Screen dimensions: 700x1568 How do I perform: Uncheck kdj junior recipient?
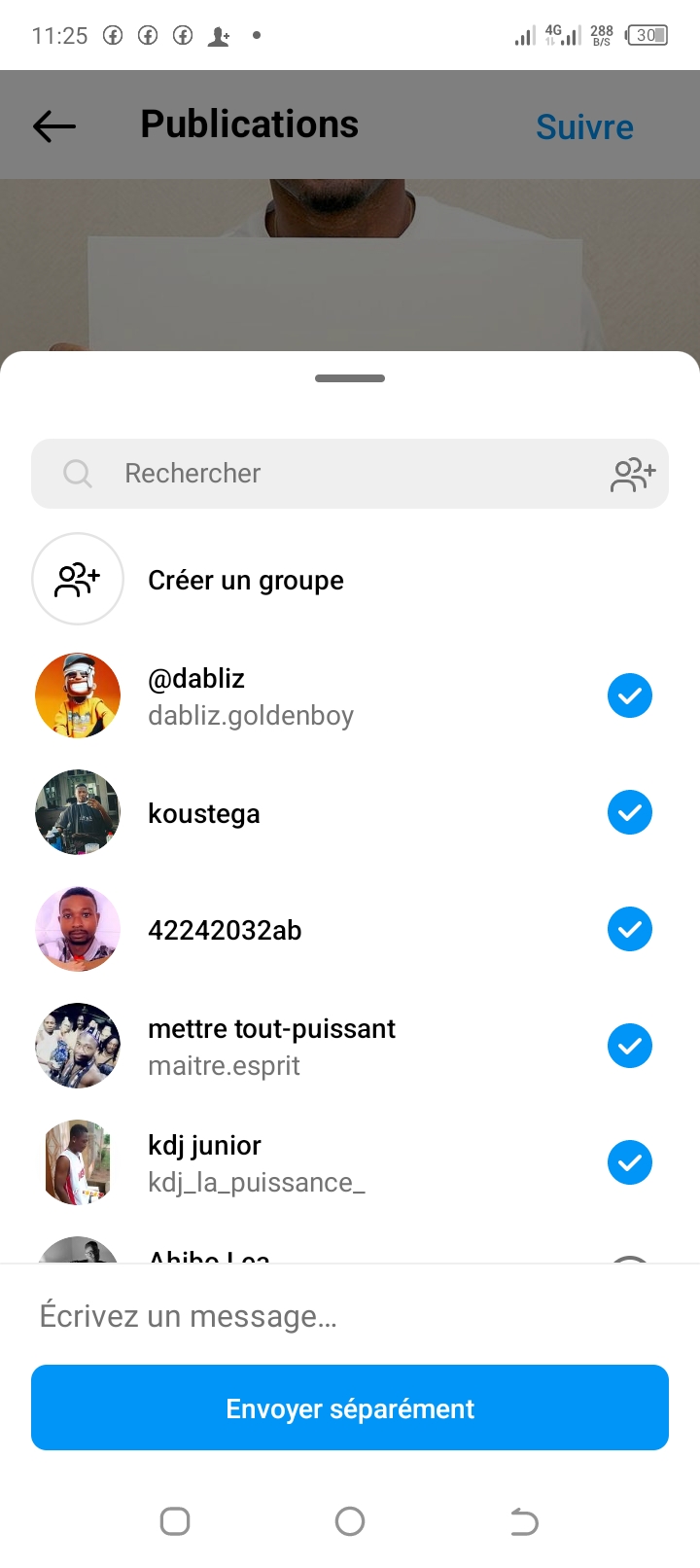tap(630, 1163)
